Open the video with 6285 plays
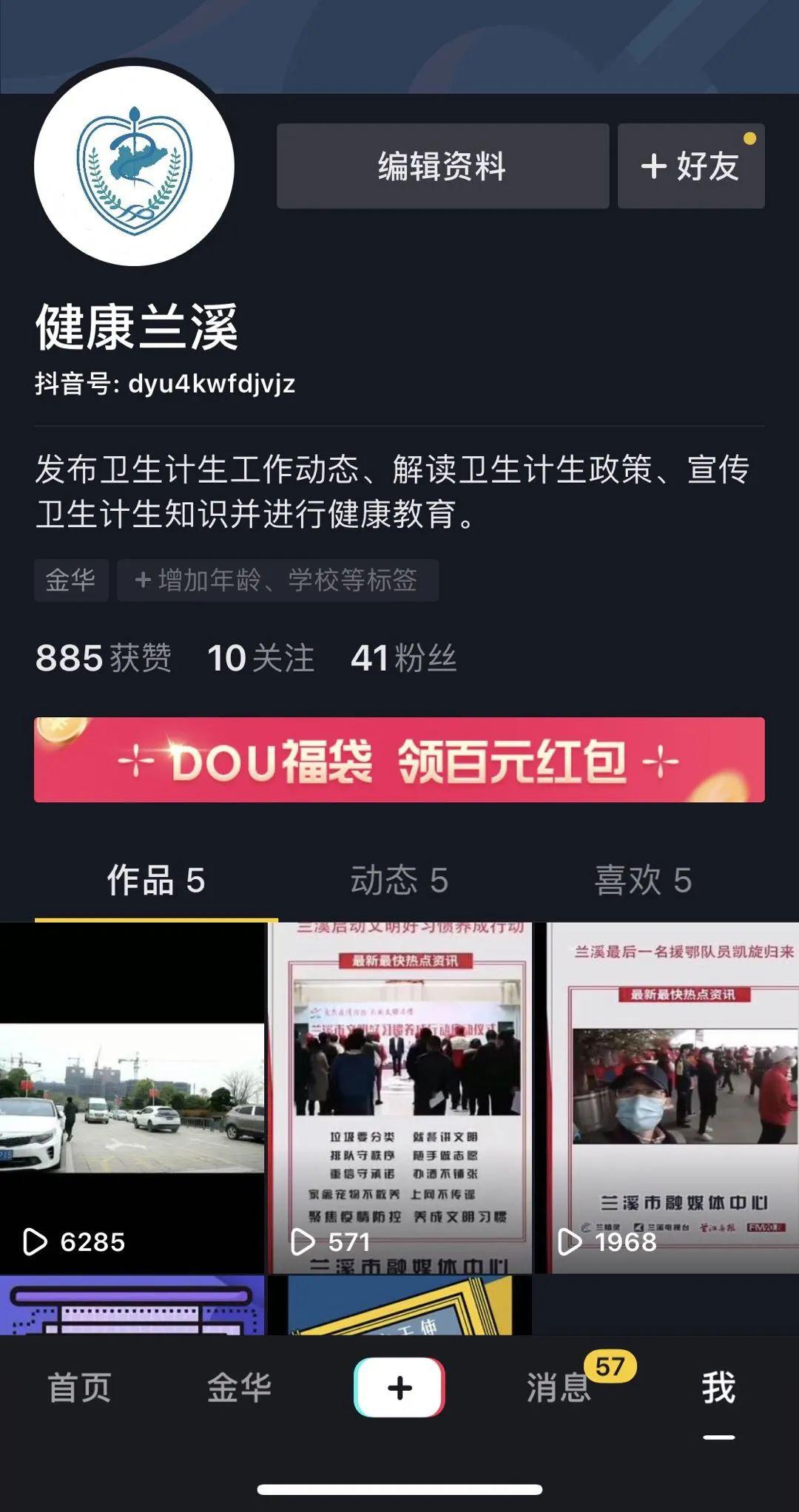 (132, 1098)
